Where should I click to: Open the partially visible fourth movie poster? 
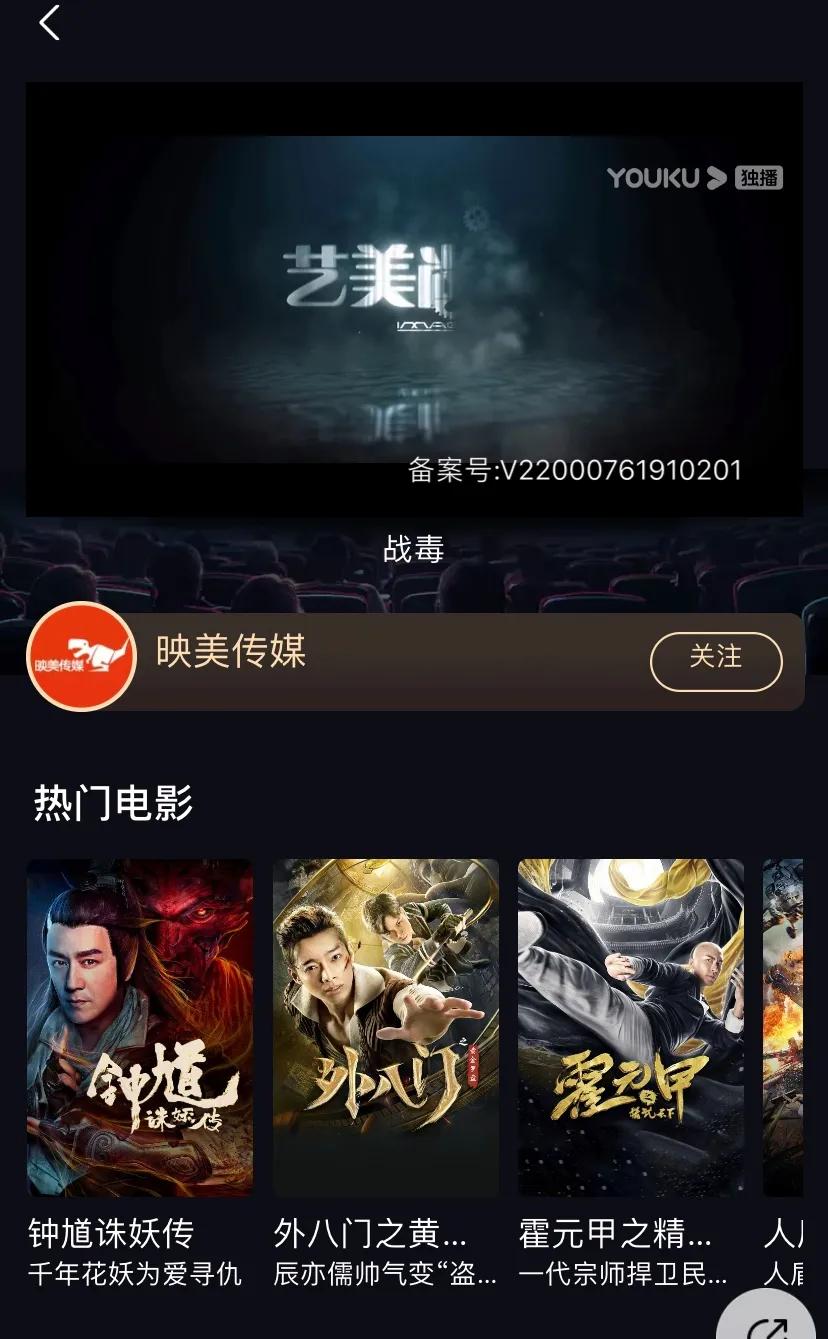pyautogui.click(x=783, y=1027)
